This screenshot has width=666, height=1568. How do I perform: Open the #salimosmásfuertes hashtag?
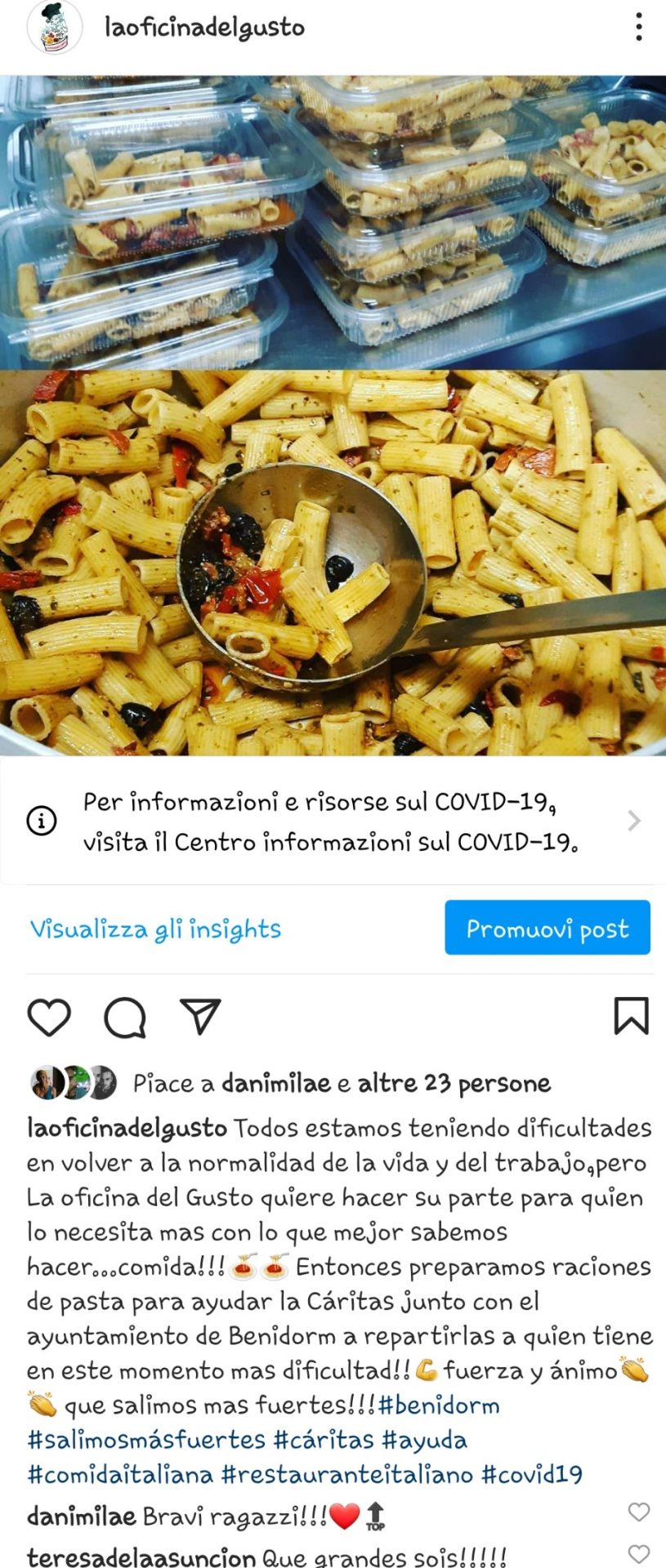(x=146, y=1440)
